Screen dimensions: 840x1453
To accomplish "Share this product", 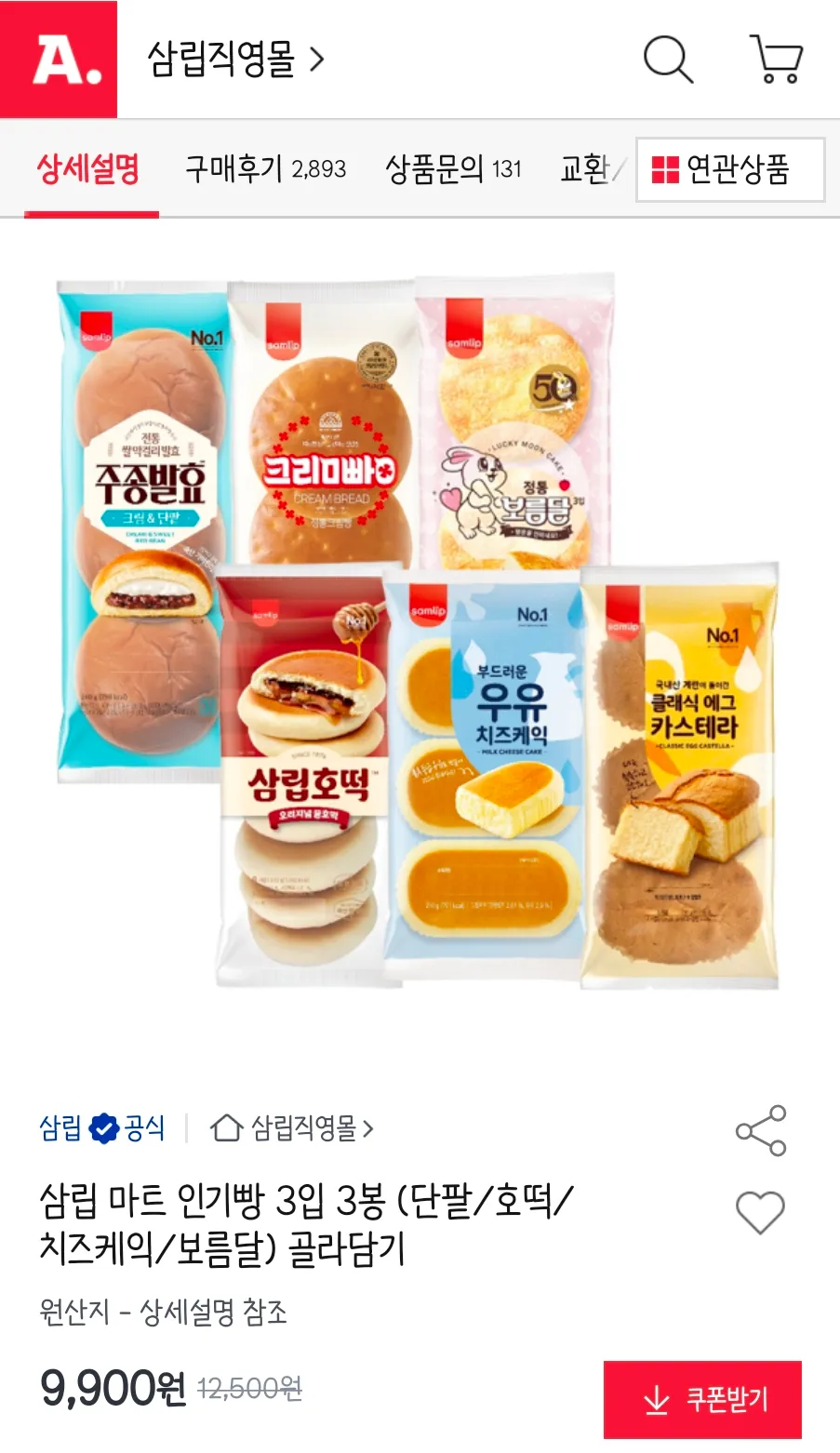I will tap(761, 1130).
